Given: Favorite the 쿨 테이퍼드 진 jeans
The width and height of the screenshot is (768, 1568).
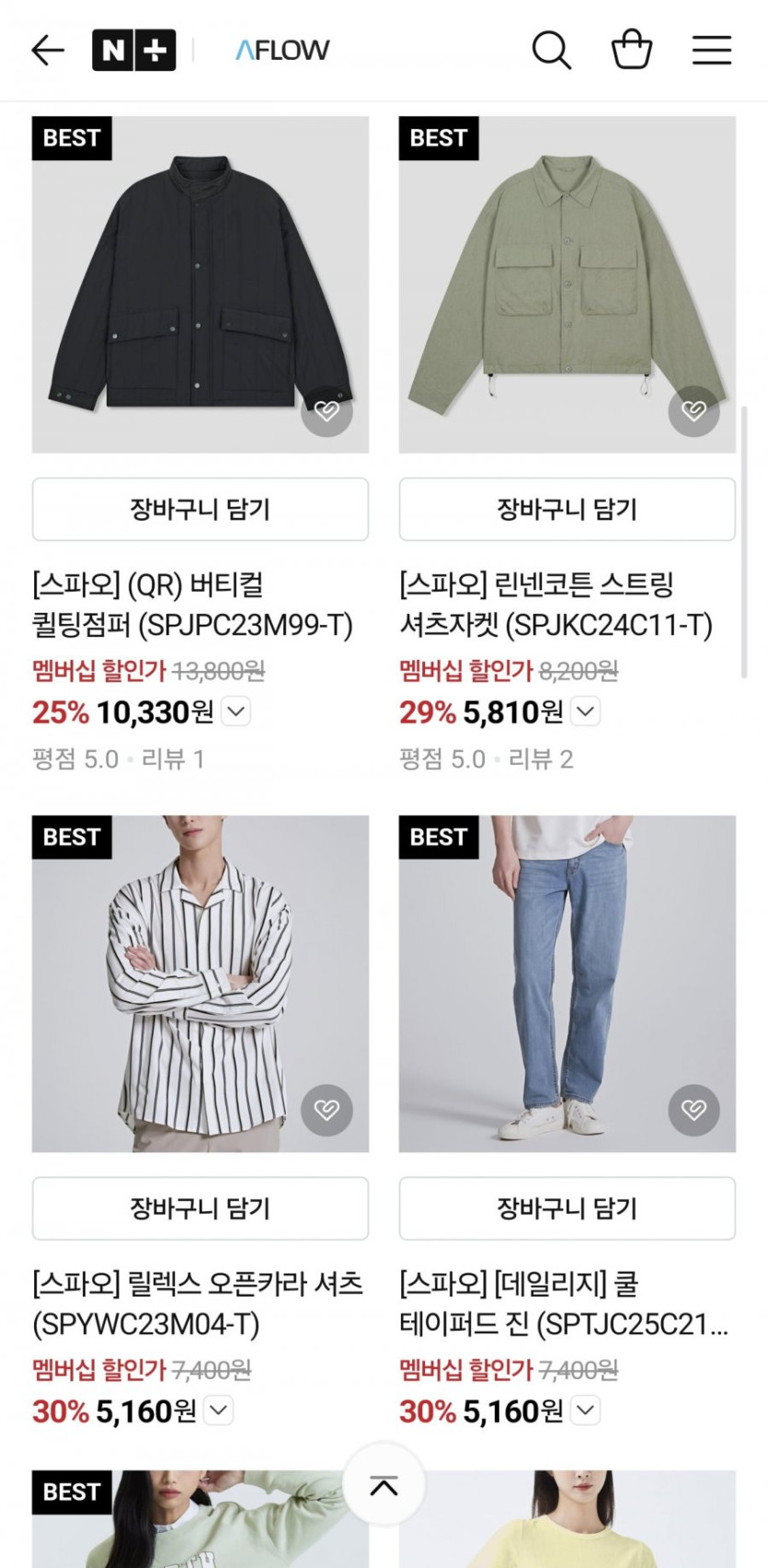Looking at the screenshot, I should click(x=693, y=1111).
